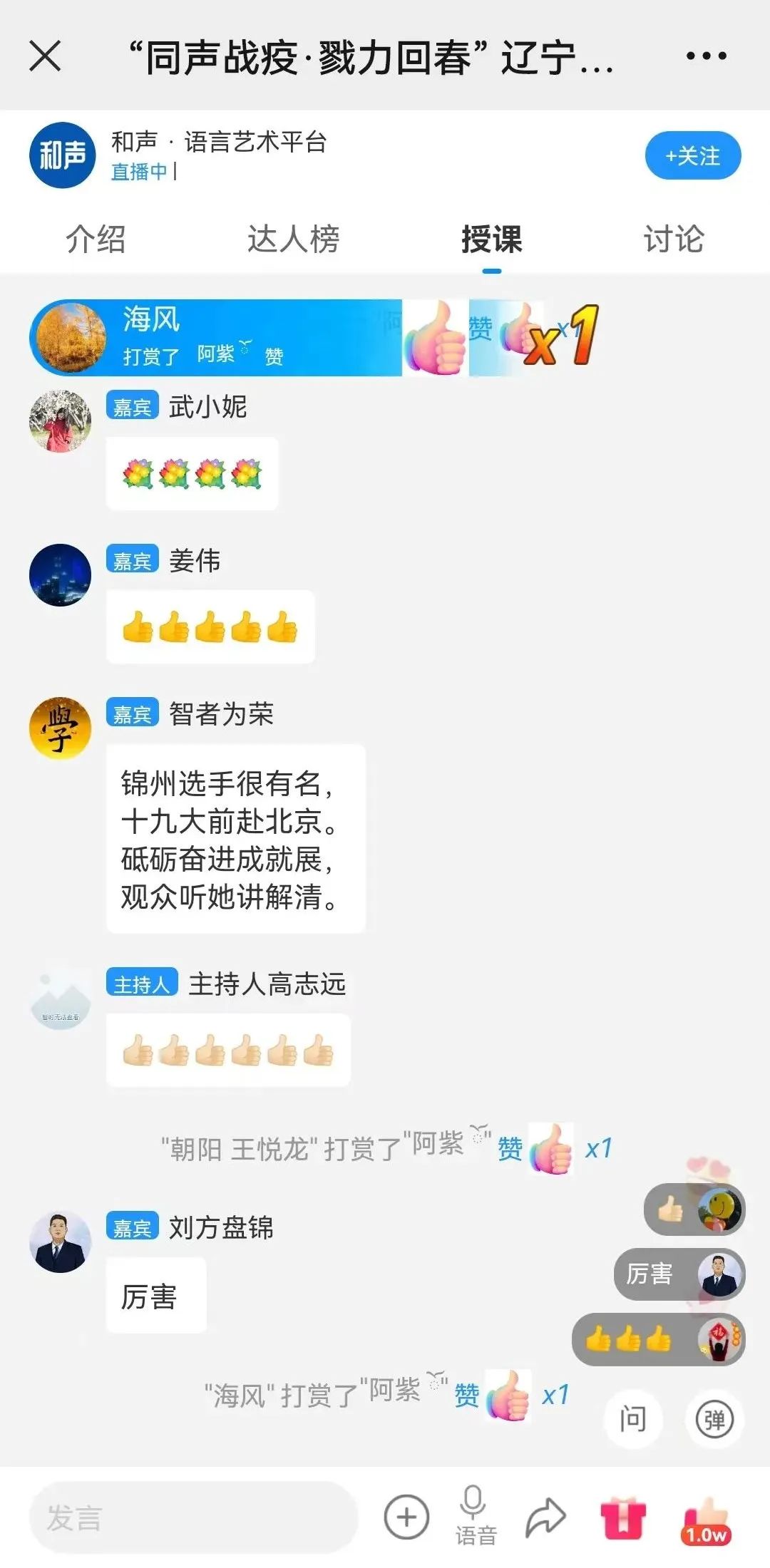
Task: Follow 和声 with the +关注 button
Action: tap(692, 156)
